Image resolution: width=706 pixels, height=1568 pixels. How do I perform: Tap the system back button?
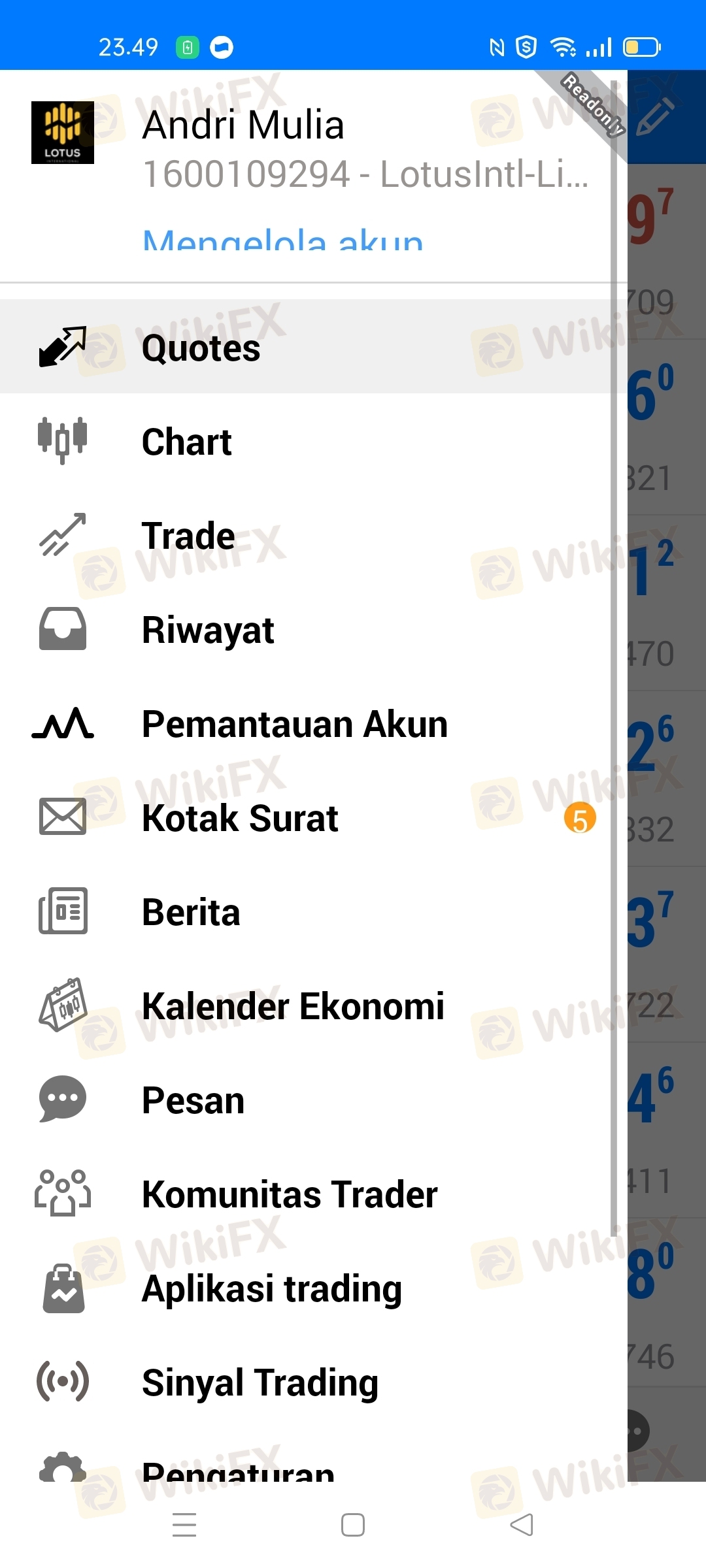point(522,1525)
